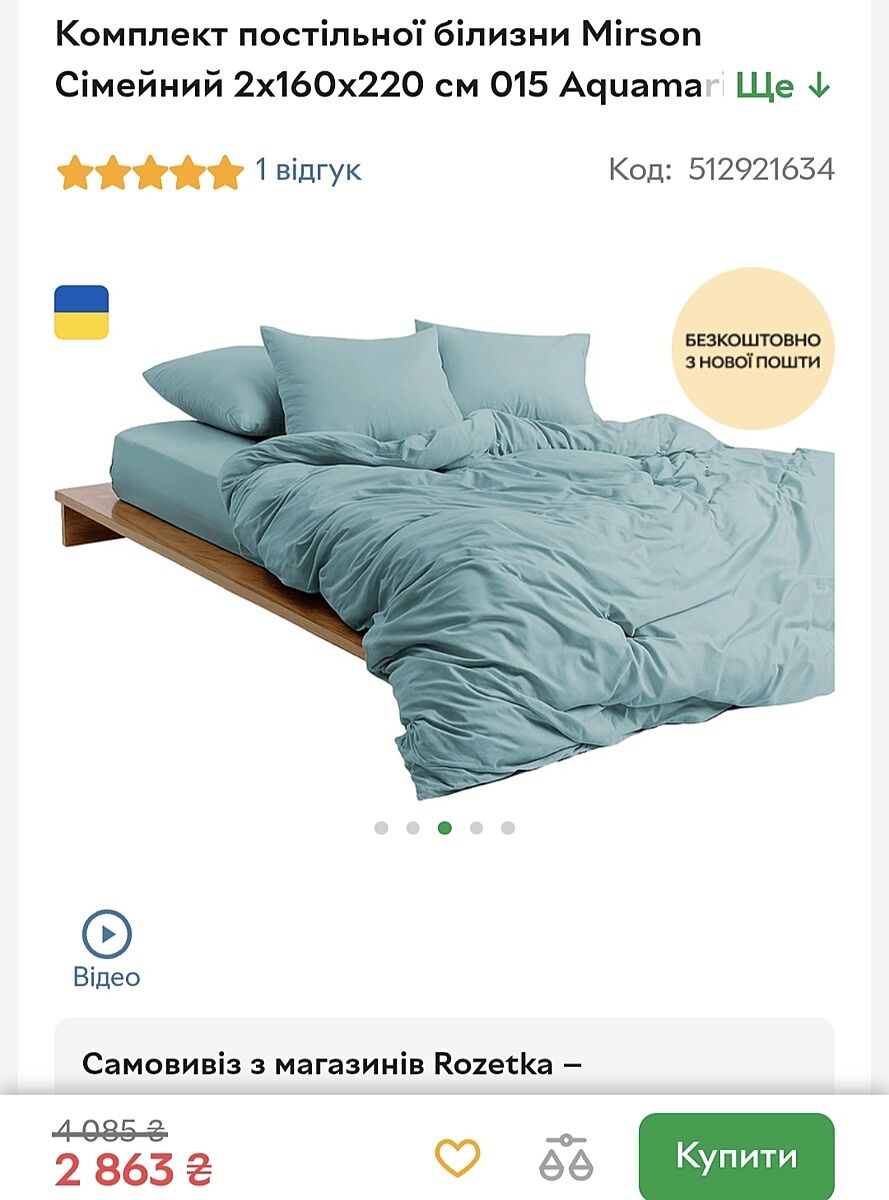Viewport: 889px width, 1200px height.
Task: Select the last gallery page dot
Action: [508, 828]
